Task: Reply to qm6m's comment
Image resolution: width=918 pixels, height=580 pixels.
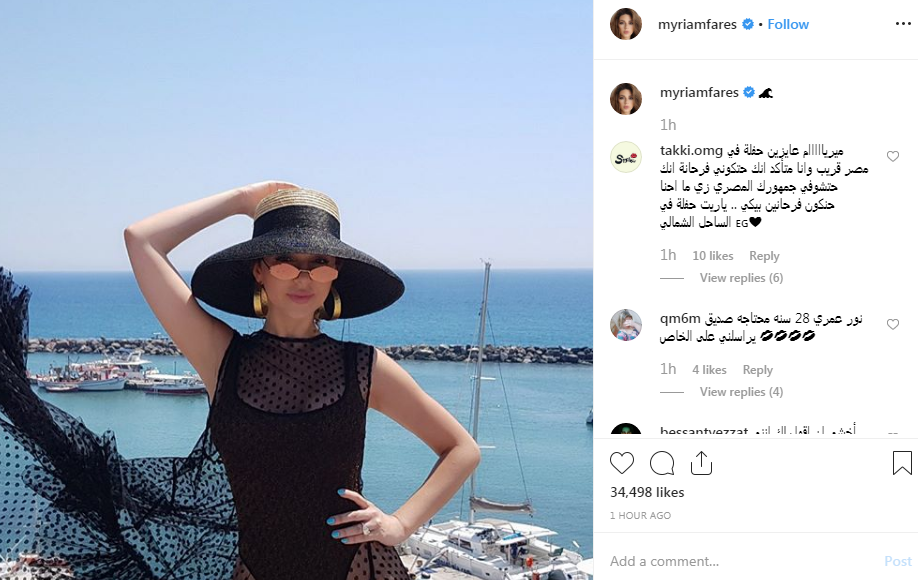Action: pyautogui.click(x=757, y=369)
